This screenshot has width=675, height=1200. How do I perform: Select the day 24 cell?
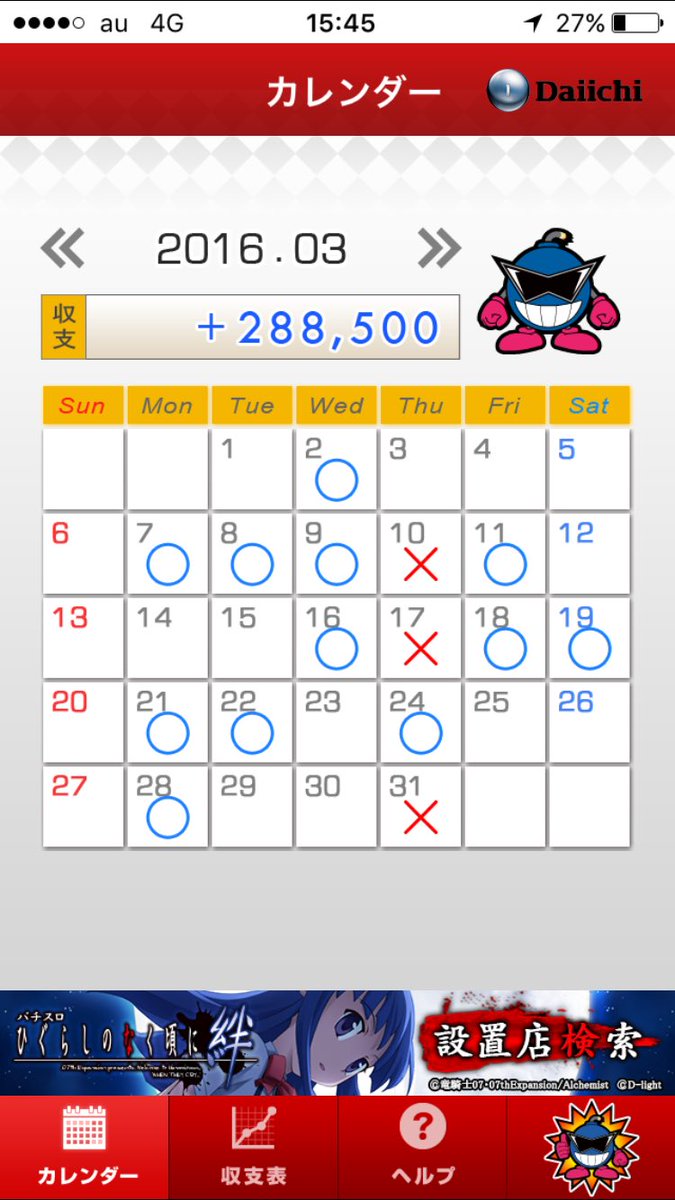421,722
